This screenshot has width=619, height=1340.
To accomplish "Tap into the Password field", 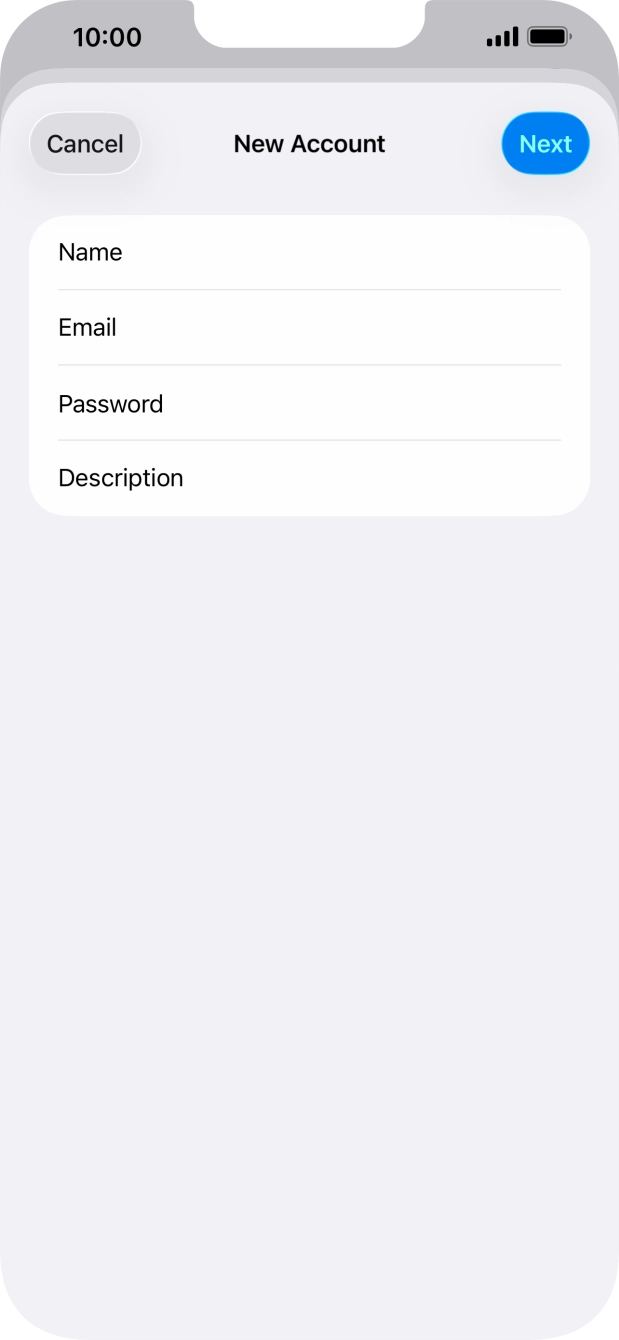I will point(309,403).
